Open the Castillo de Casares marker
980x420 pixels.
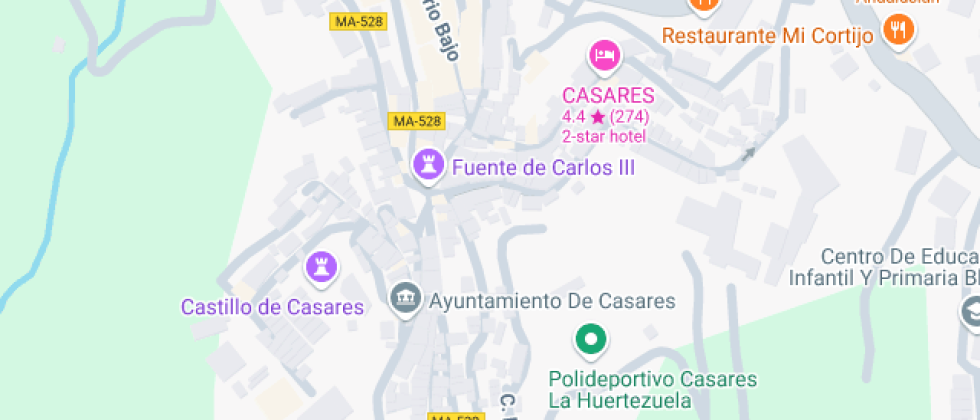[321, 266]
